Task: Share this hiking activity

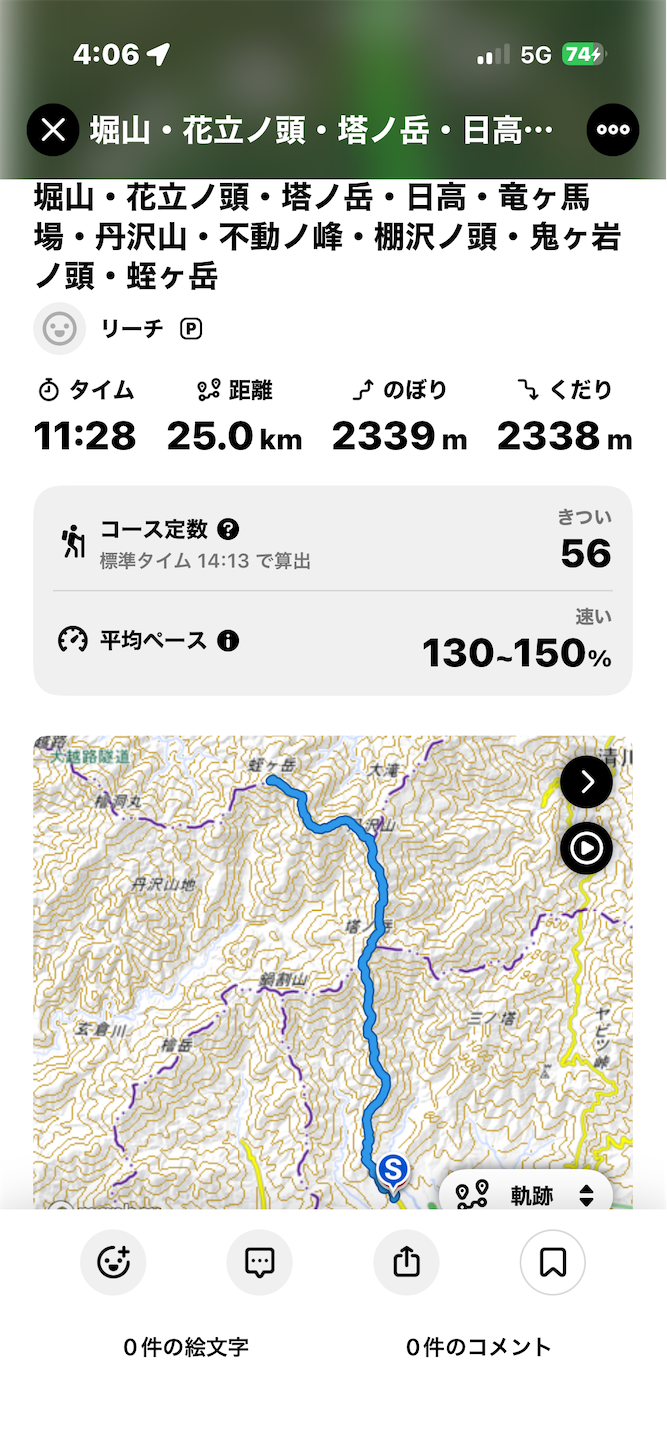Action: click(406, 1262)
